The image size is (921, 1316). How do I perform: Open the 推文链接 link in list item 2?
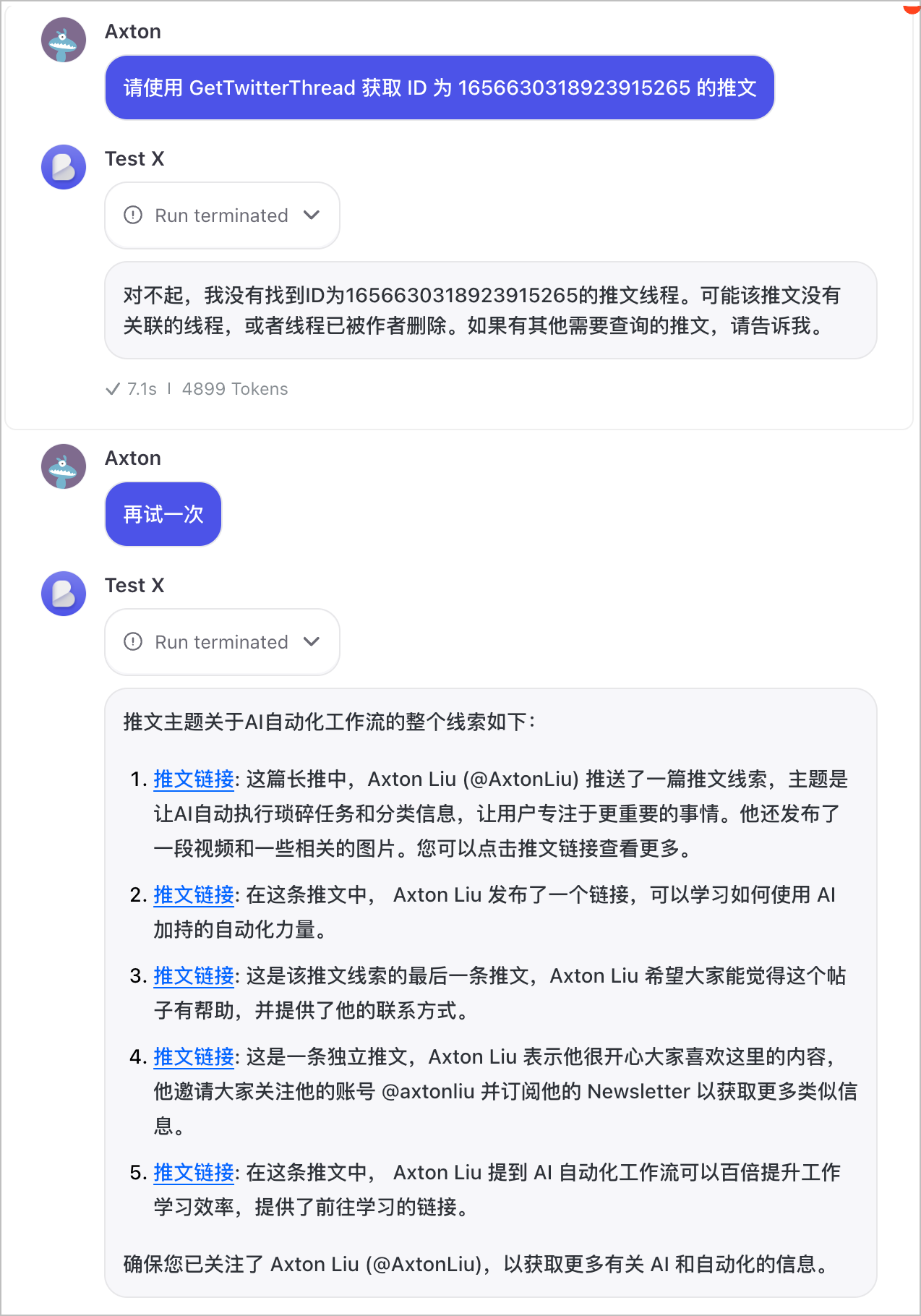pos(192,895)
